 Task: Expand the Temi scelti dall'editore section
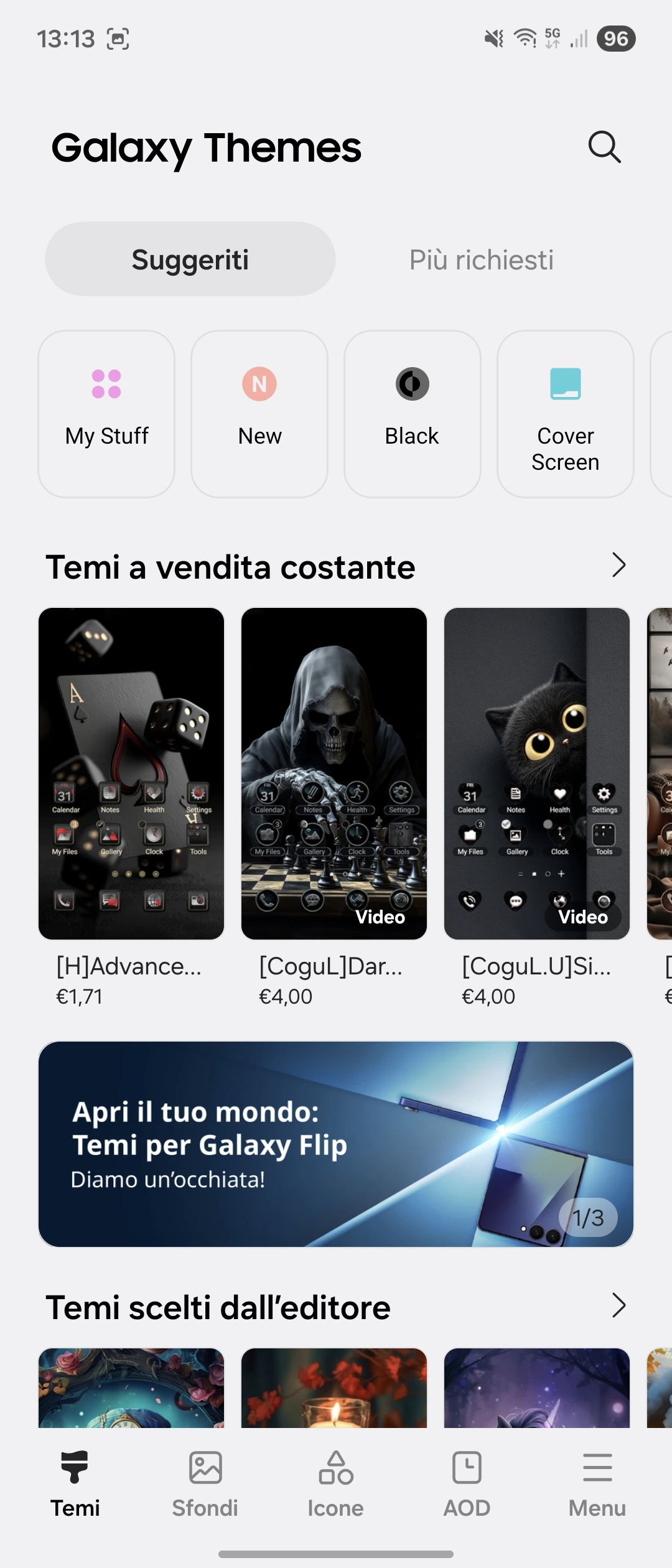[x=618, y=1305]
